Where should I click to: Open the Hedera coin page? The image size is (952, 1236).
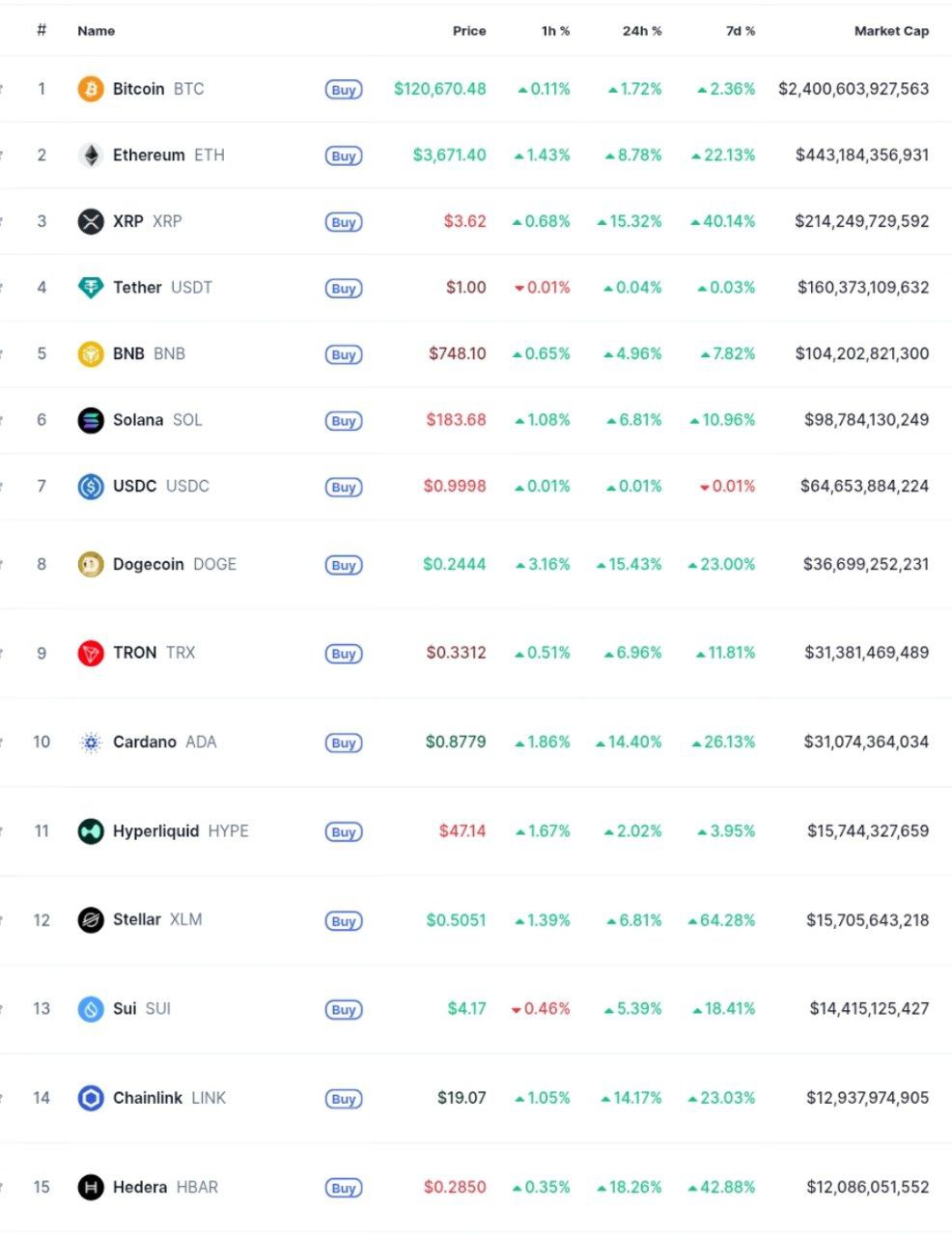tap(139, 1188)
